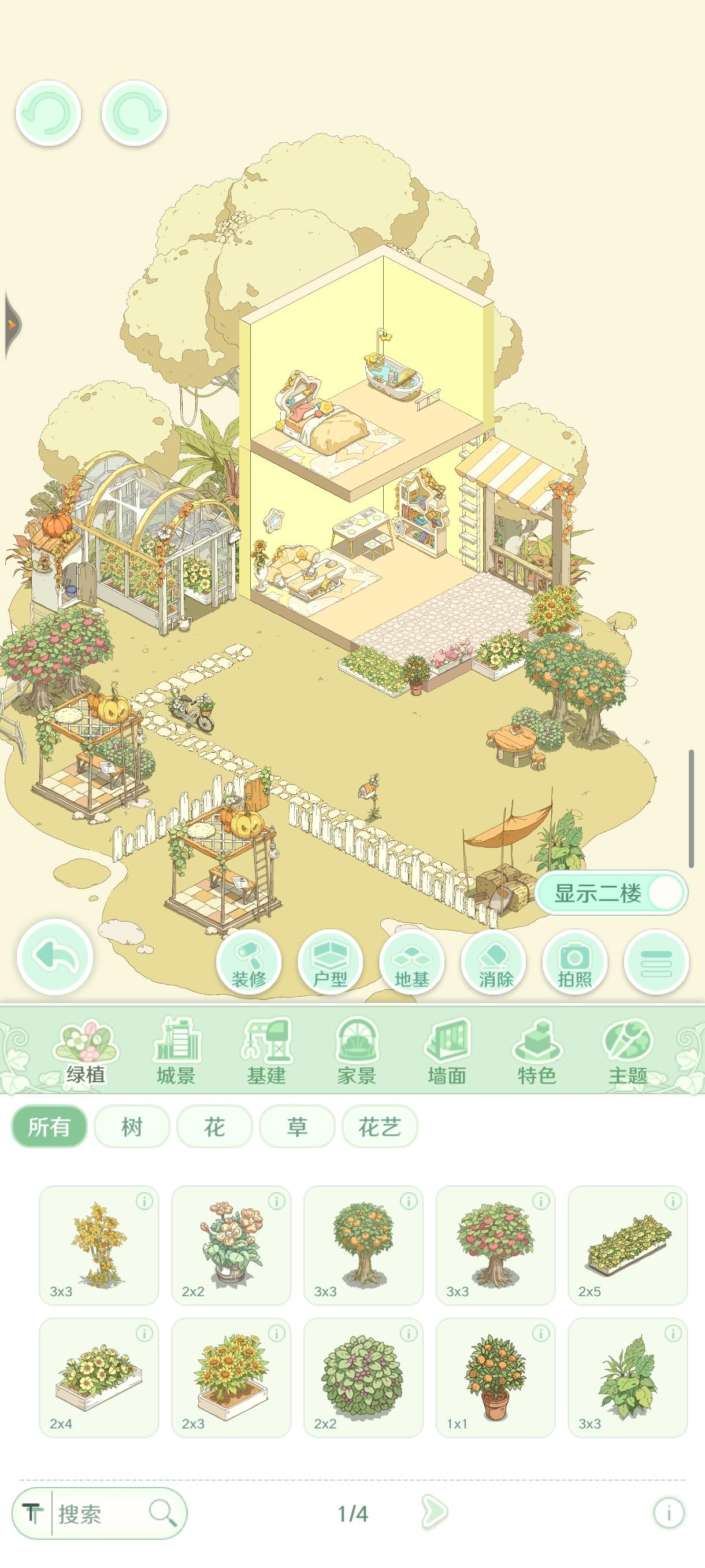Filter plants by 树
Screen dimensions: 705x1568
coord(132,1127)
